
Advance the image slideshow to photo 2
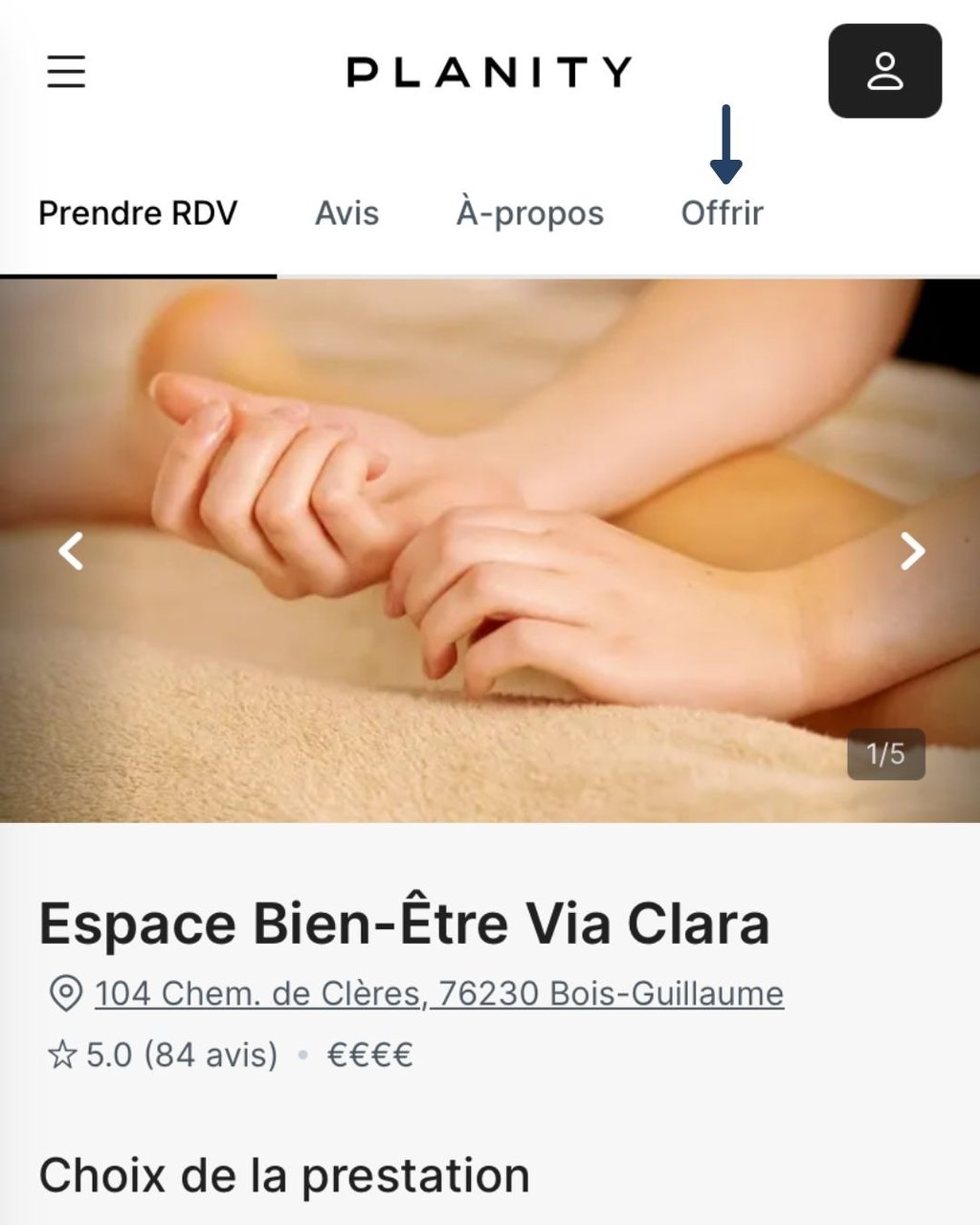click(x=911, y=552)
